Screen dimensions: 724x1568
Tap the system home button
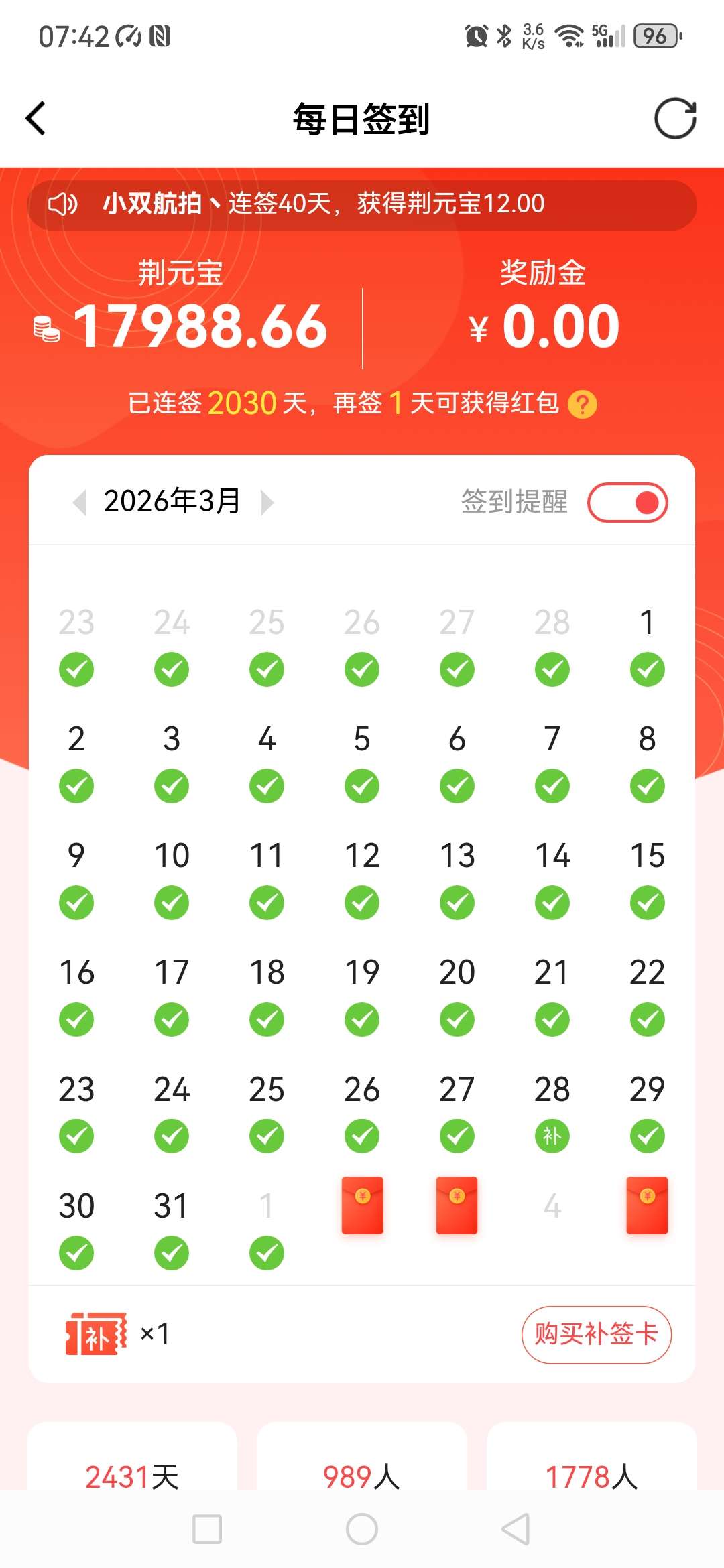362,1529
